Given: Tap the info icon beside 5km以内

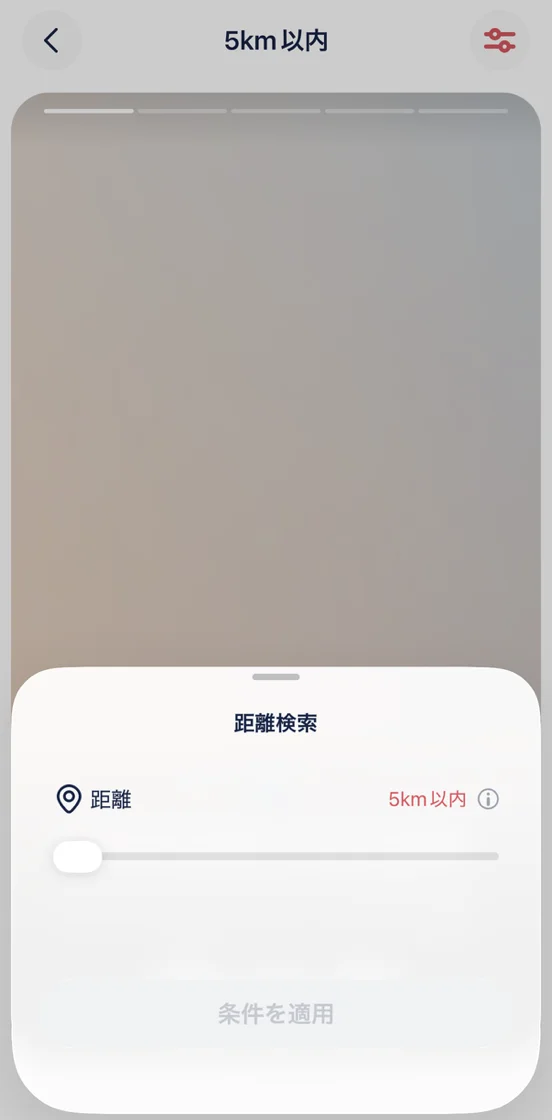Looking at the screenshot, I should [488, 799].
